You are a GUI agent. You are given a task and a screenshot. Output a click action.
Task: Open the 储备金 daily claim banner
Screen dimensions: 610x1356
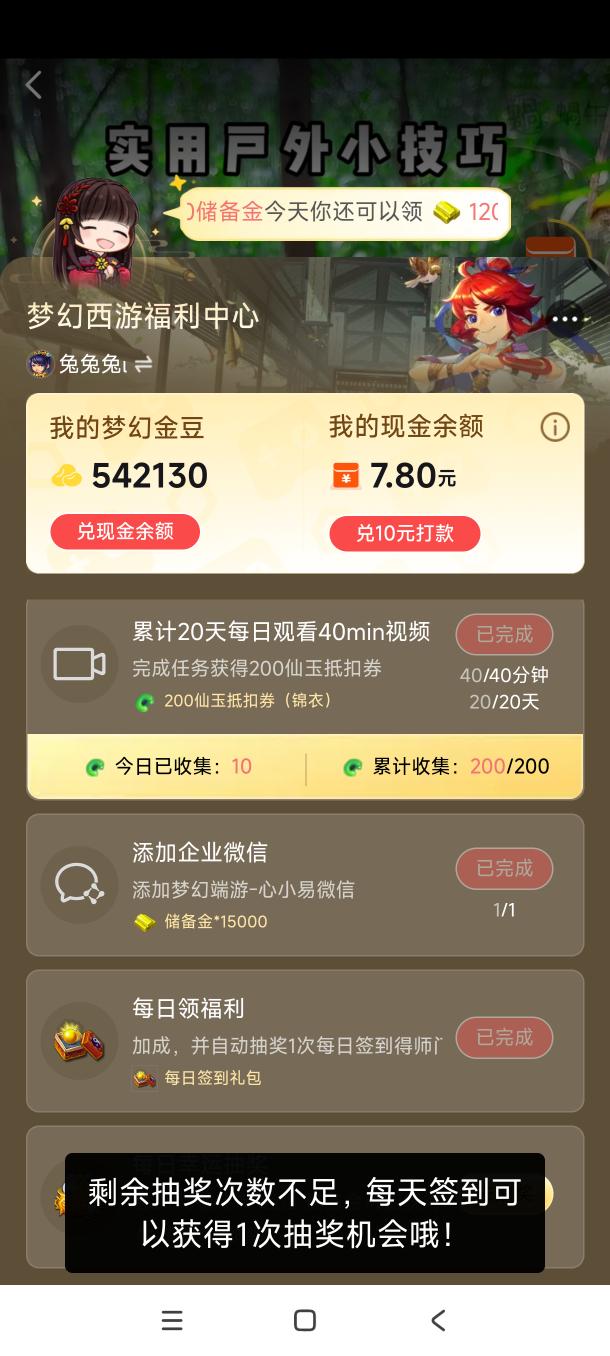coord(345,212)
